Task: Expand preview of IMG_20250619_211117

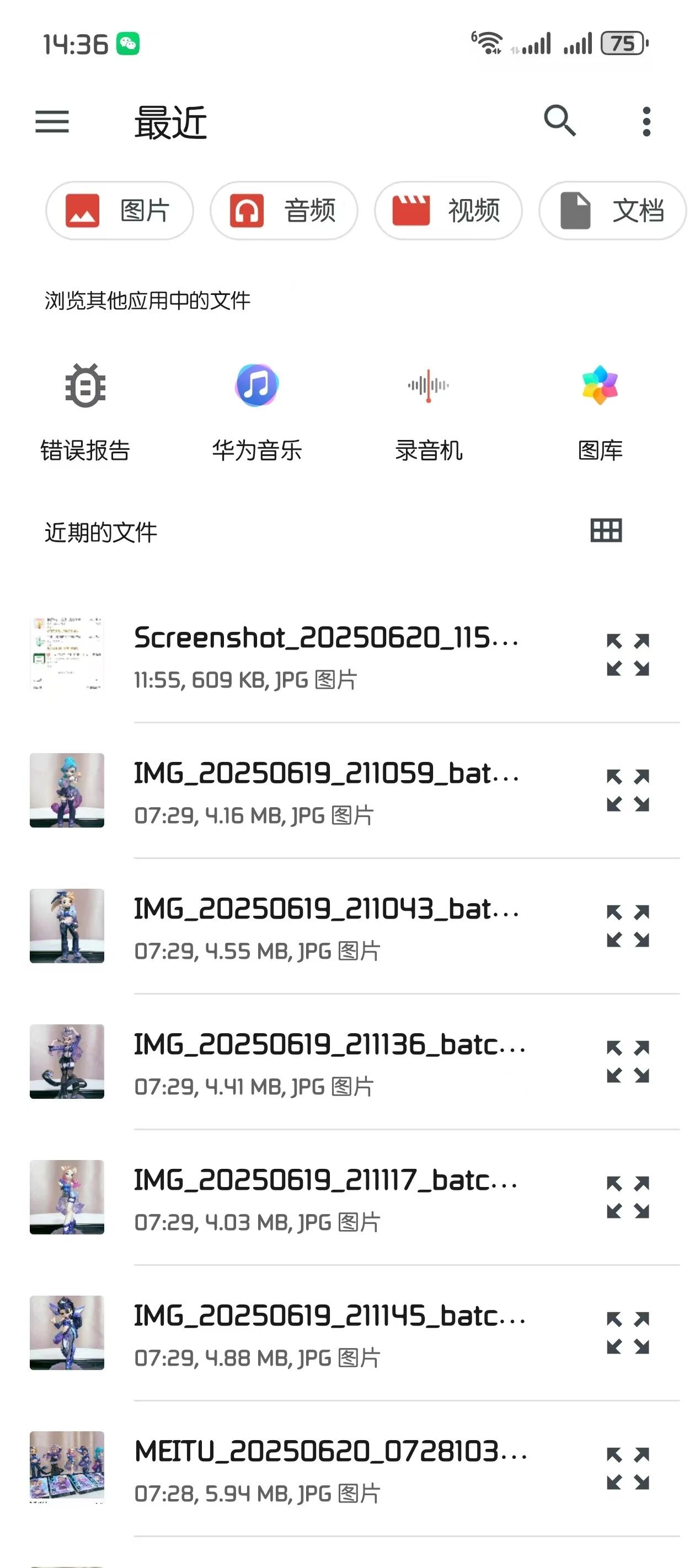Action: pyautogui.click(x=627, y=1198)
